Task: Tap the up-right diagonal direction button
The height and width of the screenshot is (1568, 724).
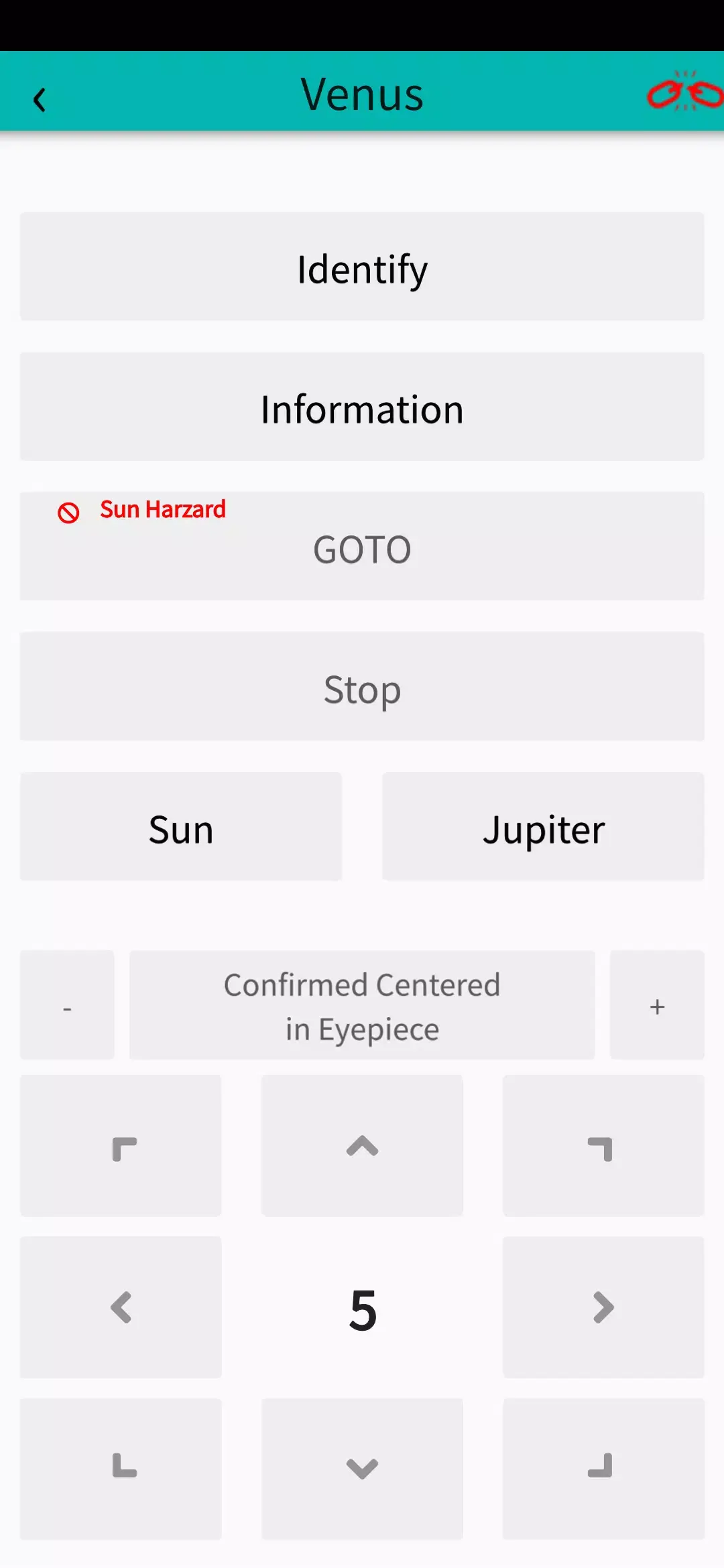Action: 603,1146
